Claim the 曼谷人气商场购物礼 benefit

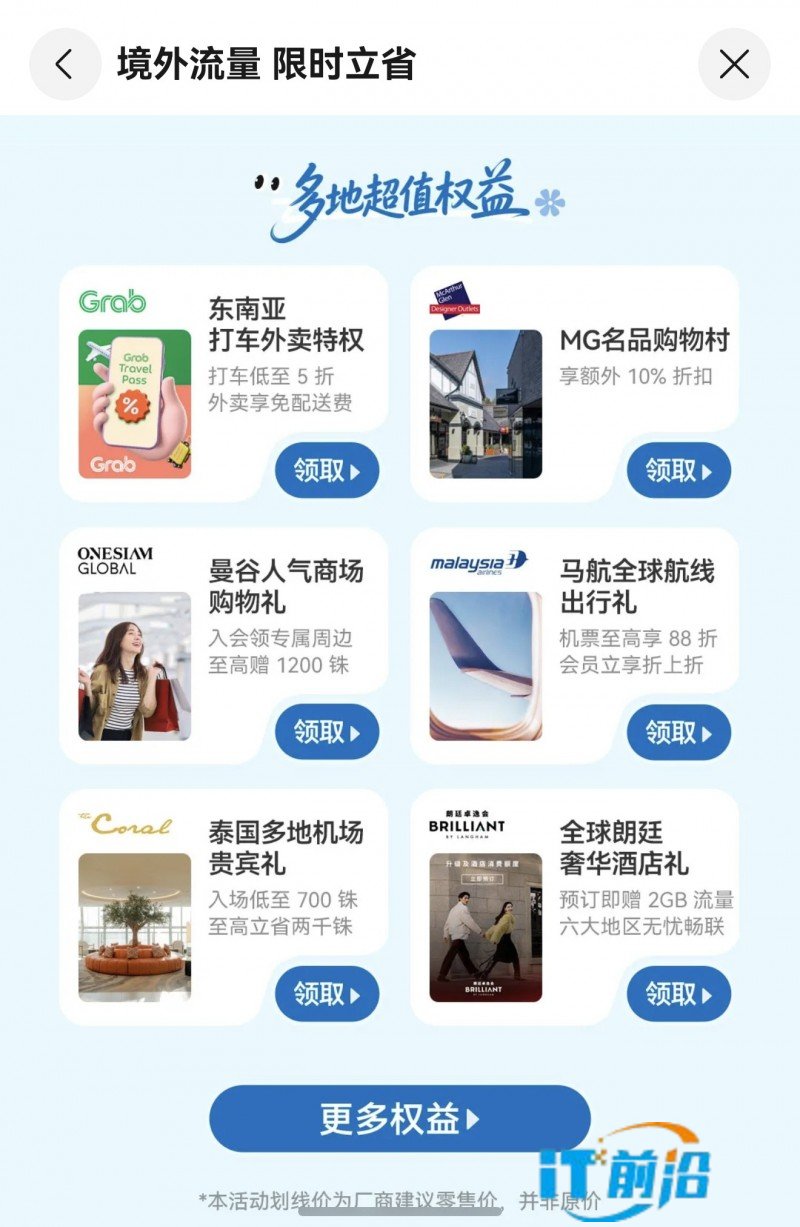[327, 732]
